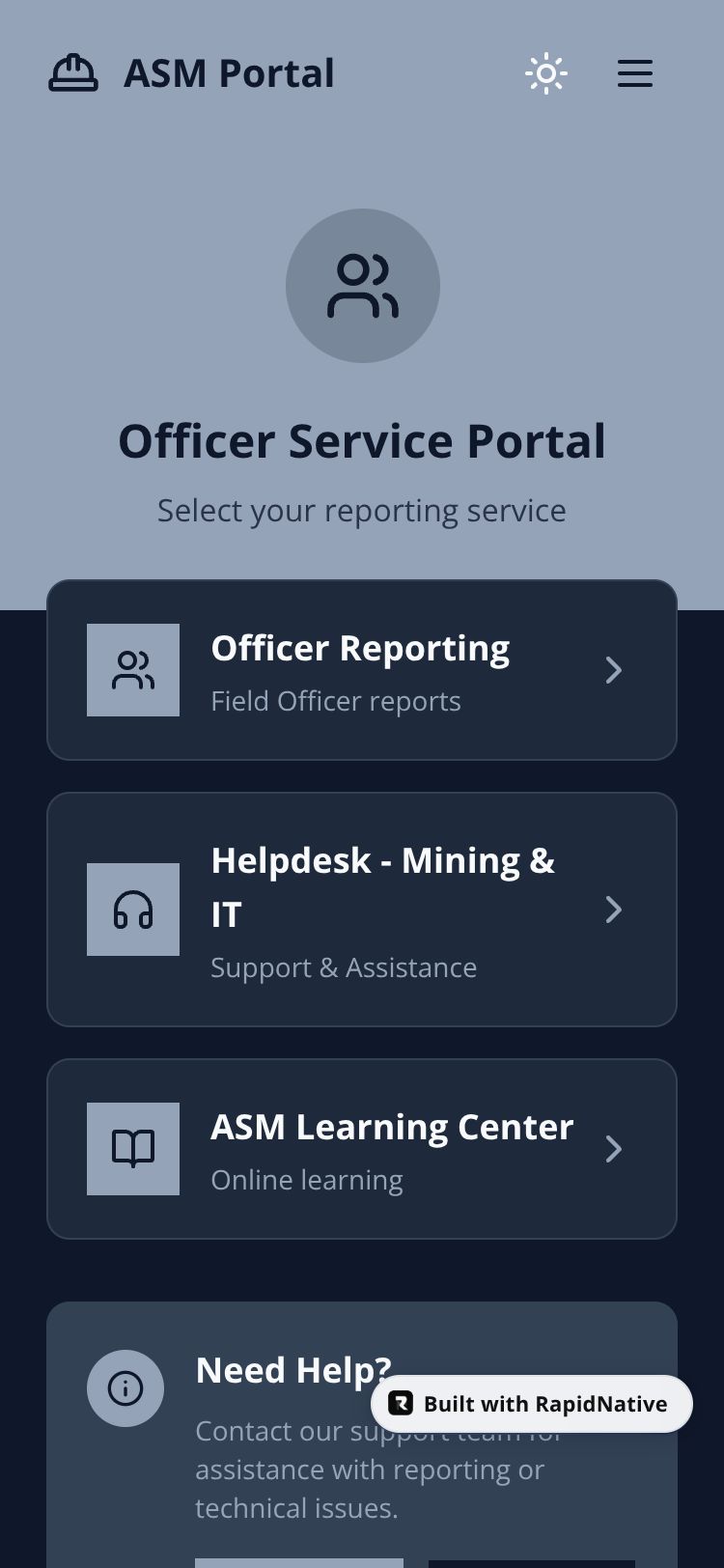Open Helpdesk - Mining & IT
The width and height of the screenshot is (724, 1568).
362,910
